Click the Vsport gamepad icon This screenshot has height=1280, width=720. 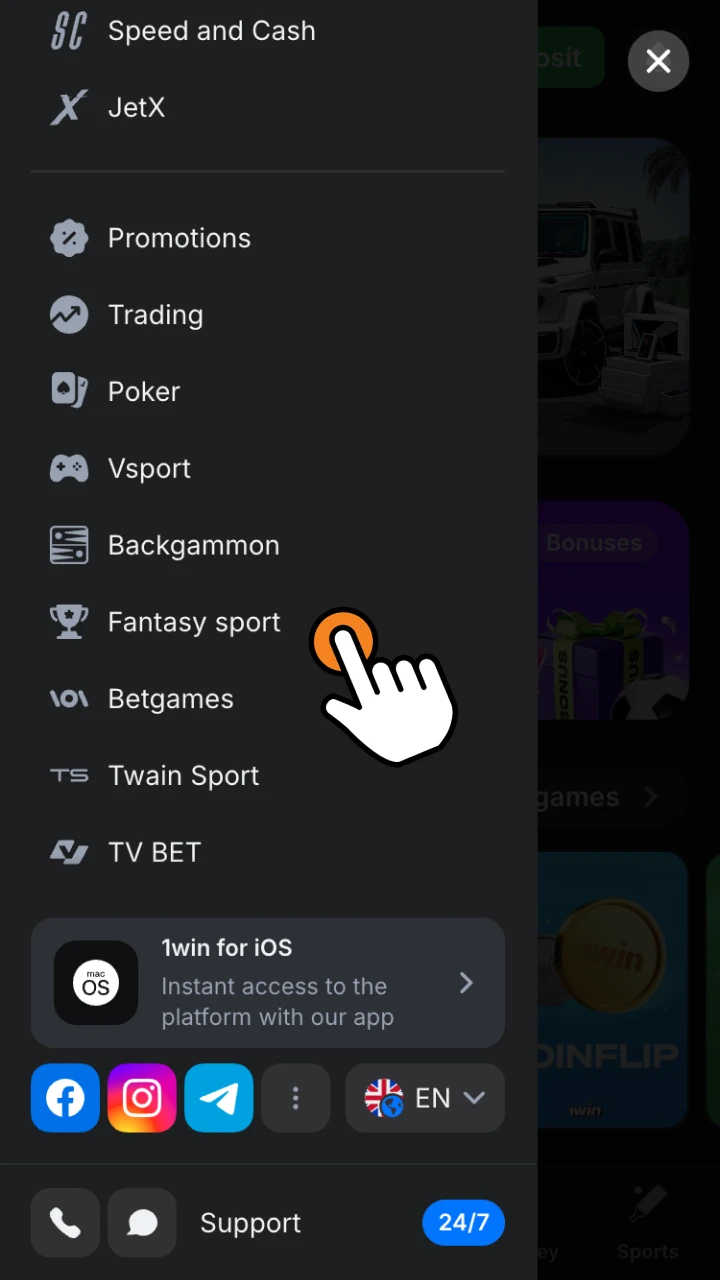pos(68,468)
